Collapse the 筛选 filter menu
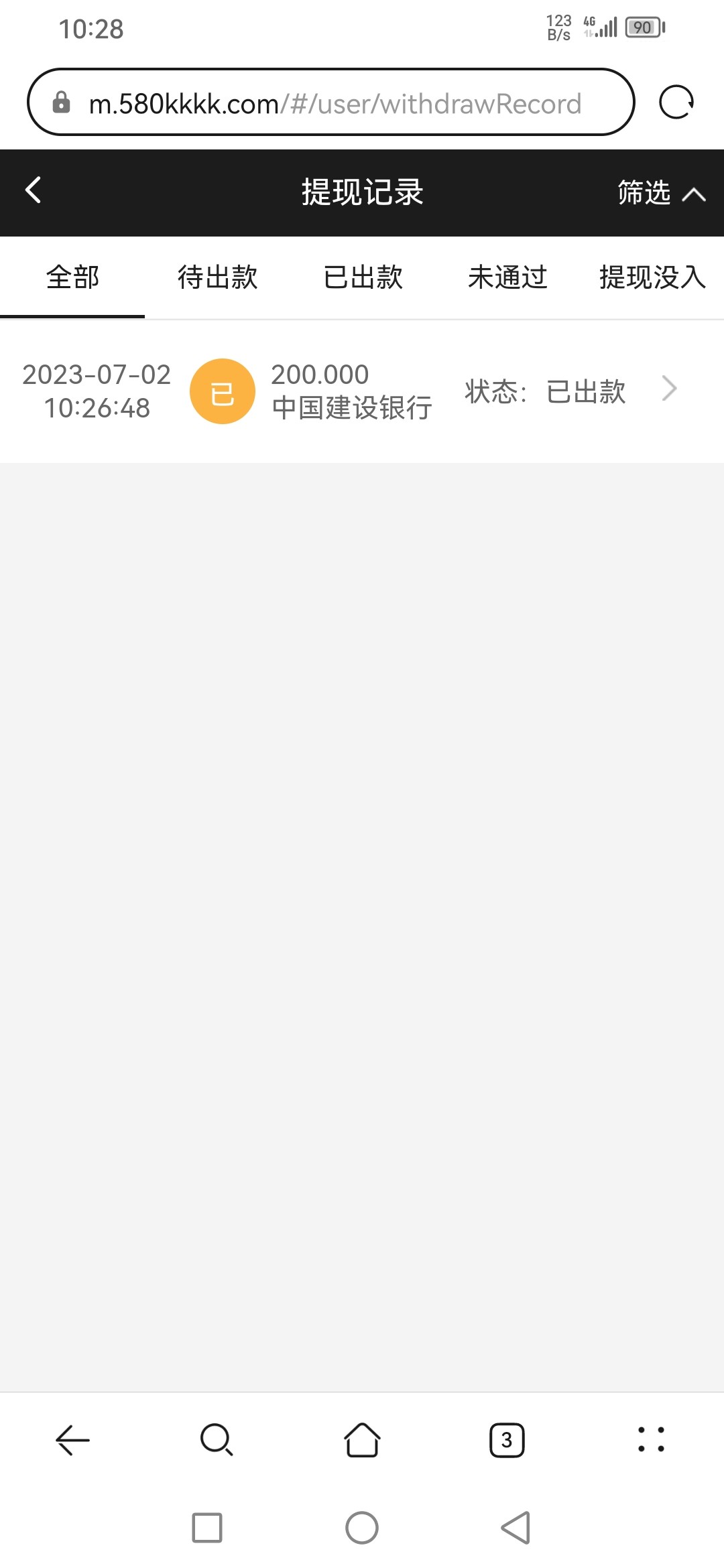Screen dimensions: 724x1568 (x=660, y=193)
